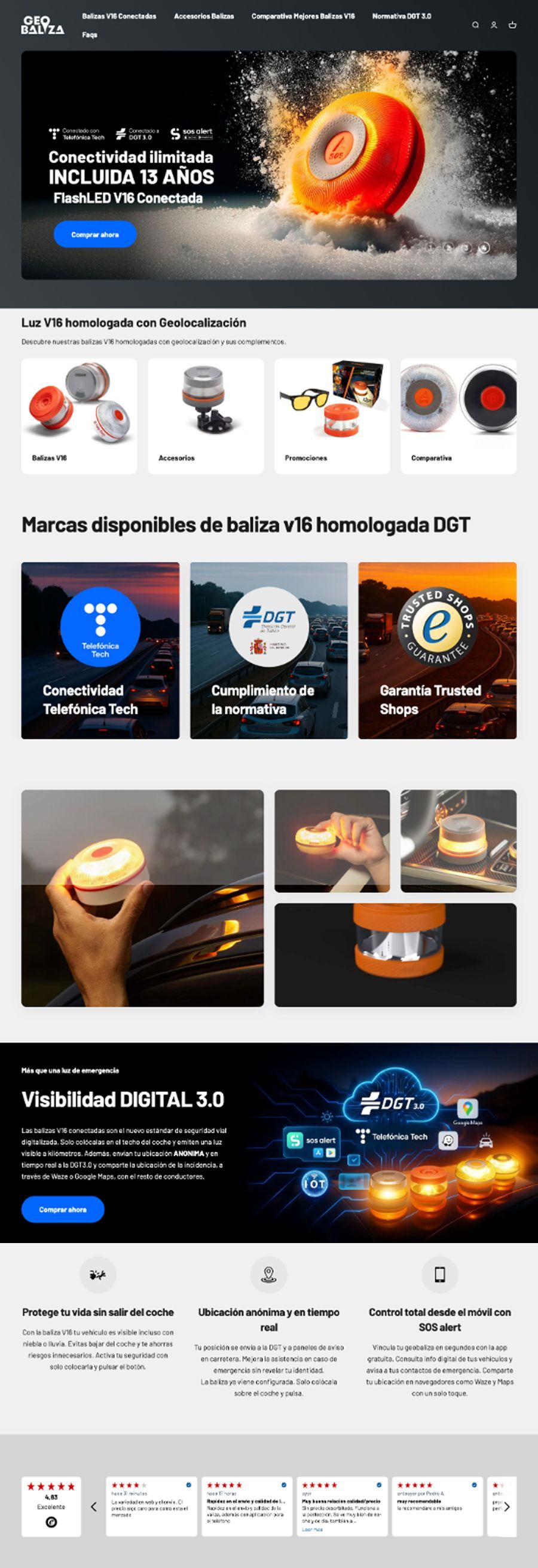Open Balizas V16 Conectadas menu item
This screenshot has width=538, height=1568.
point(119,17)
